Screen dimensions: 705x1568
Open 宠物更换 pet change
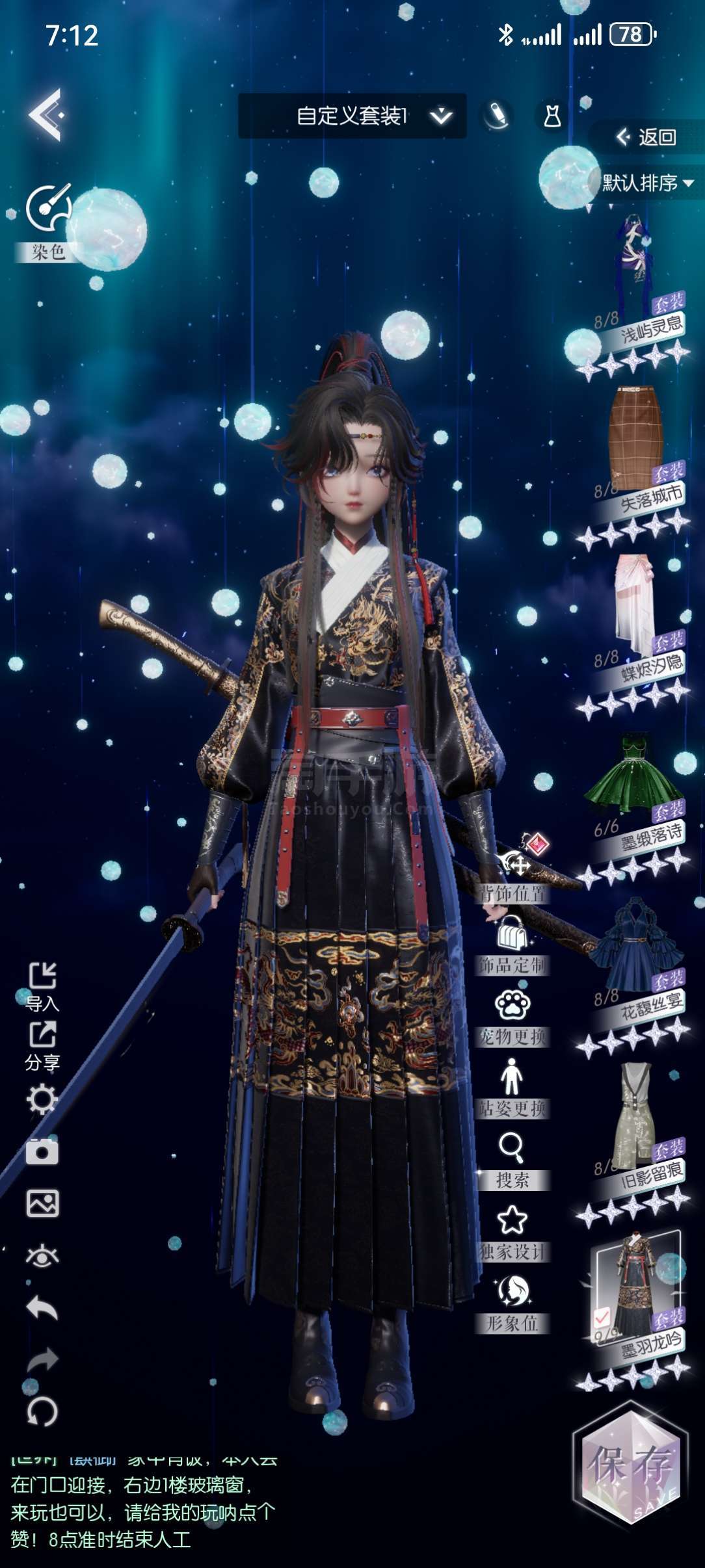click(x=512, y=1017)
